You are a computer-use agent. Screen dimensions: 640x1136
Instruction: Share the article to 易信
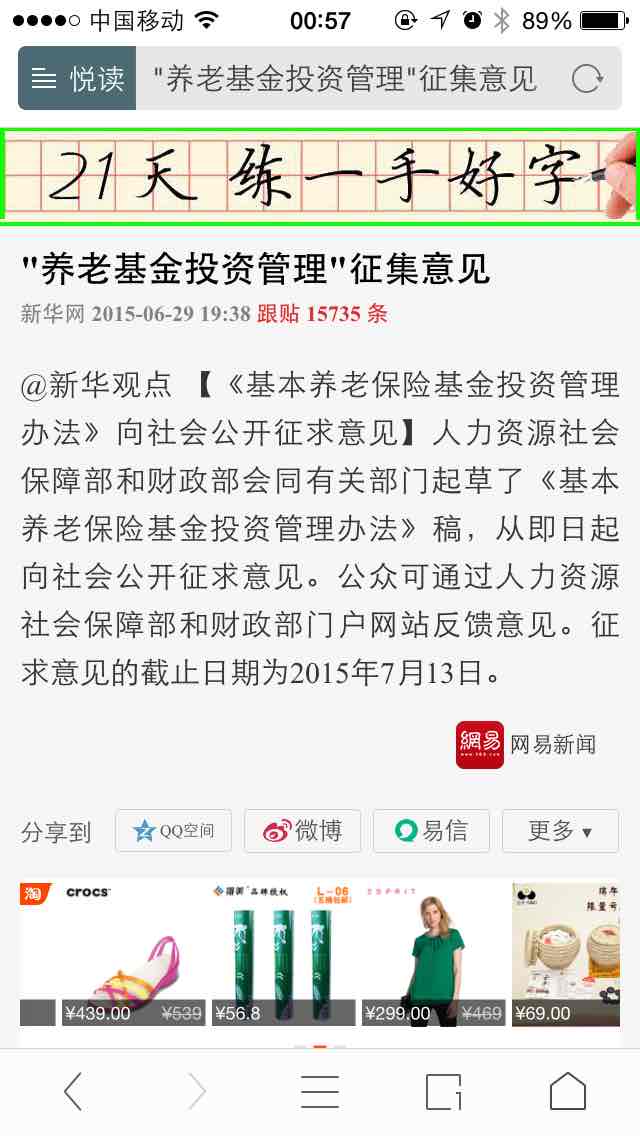(x=431, y=830)
